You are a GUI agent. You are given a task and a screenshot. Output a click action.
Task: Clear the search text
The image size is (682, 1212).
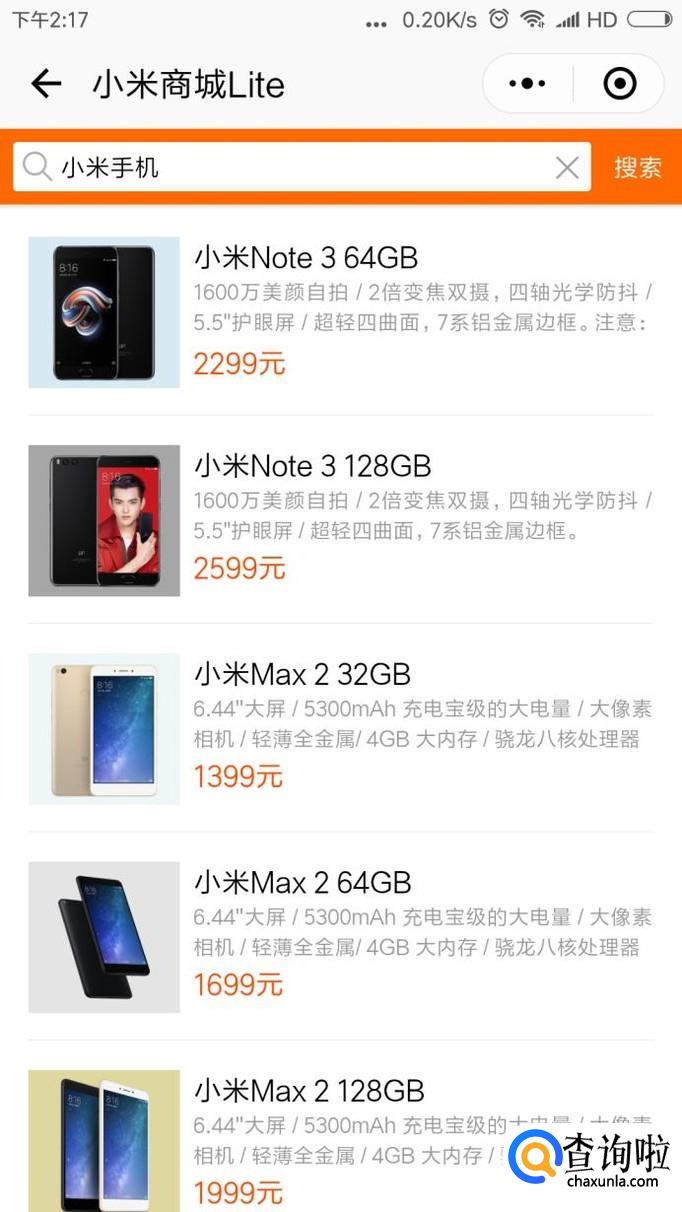(x=567, y=168)
